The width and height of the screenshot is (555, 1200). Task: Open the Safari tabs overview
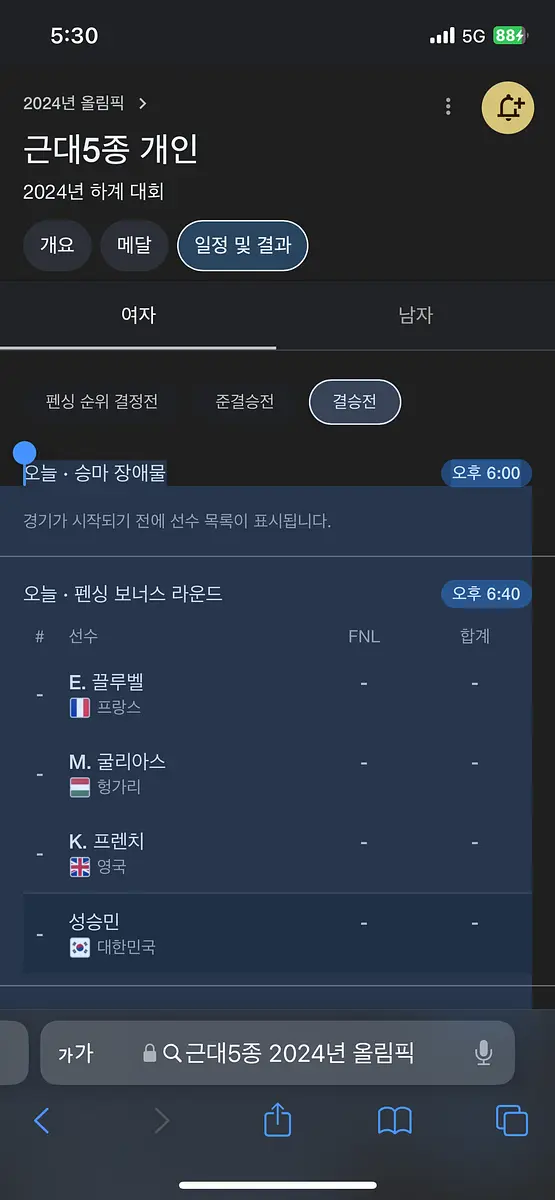[512, 1121]
